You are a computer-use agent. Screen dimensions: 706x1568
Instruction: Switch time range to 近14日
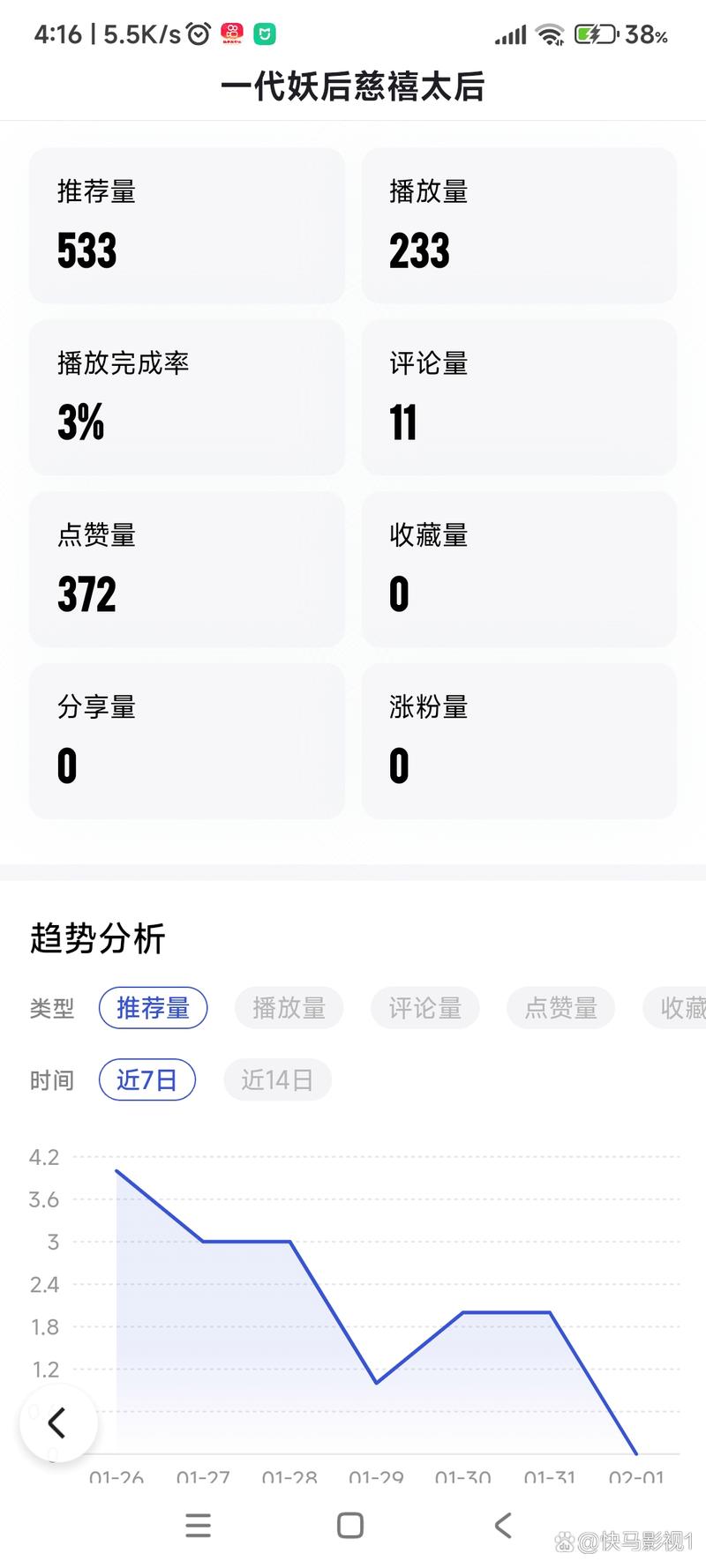point(277,1079)
